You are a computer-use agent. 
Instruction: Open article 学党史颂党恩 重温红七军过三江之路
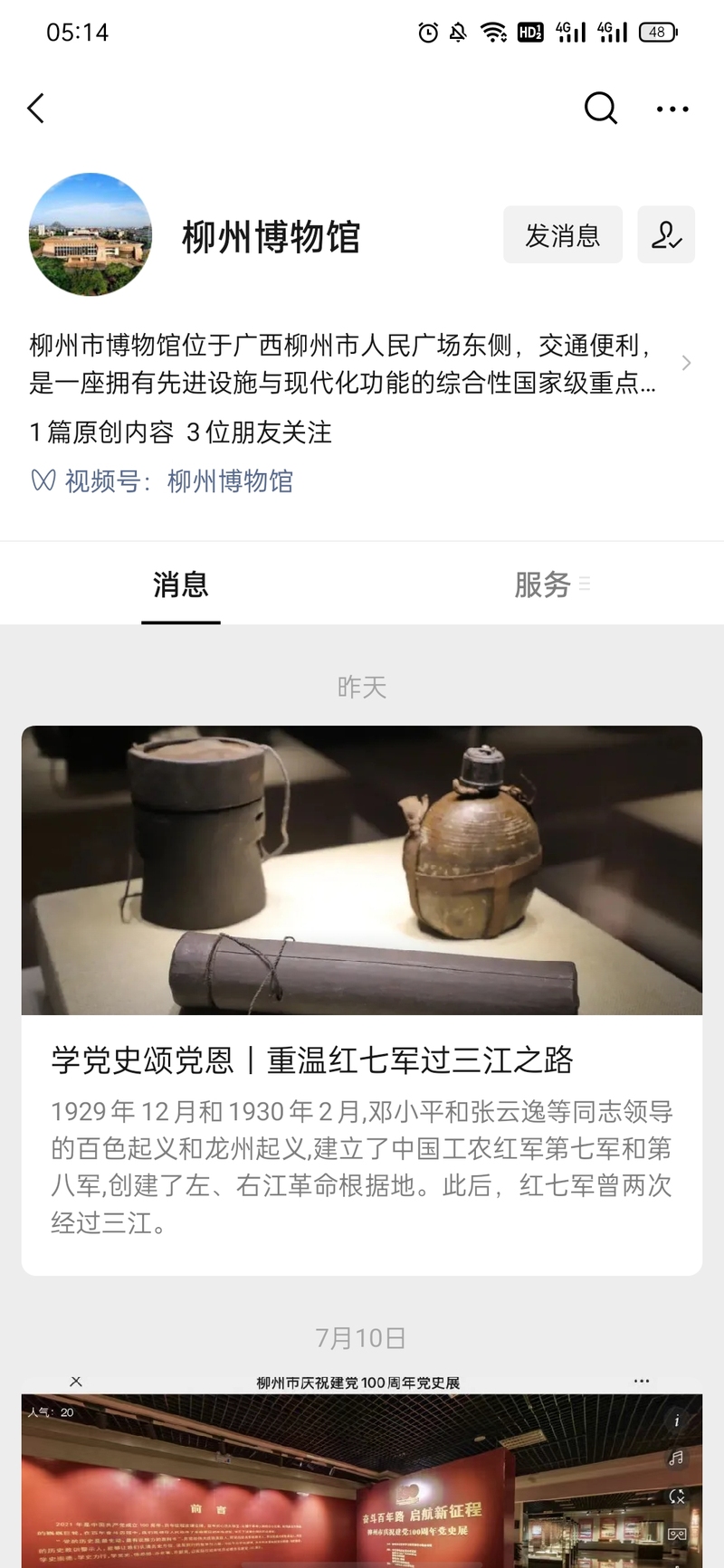362,1059
